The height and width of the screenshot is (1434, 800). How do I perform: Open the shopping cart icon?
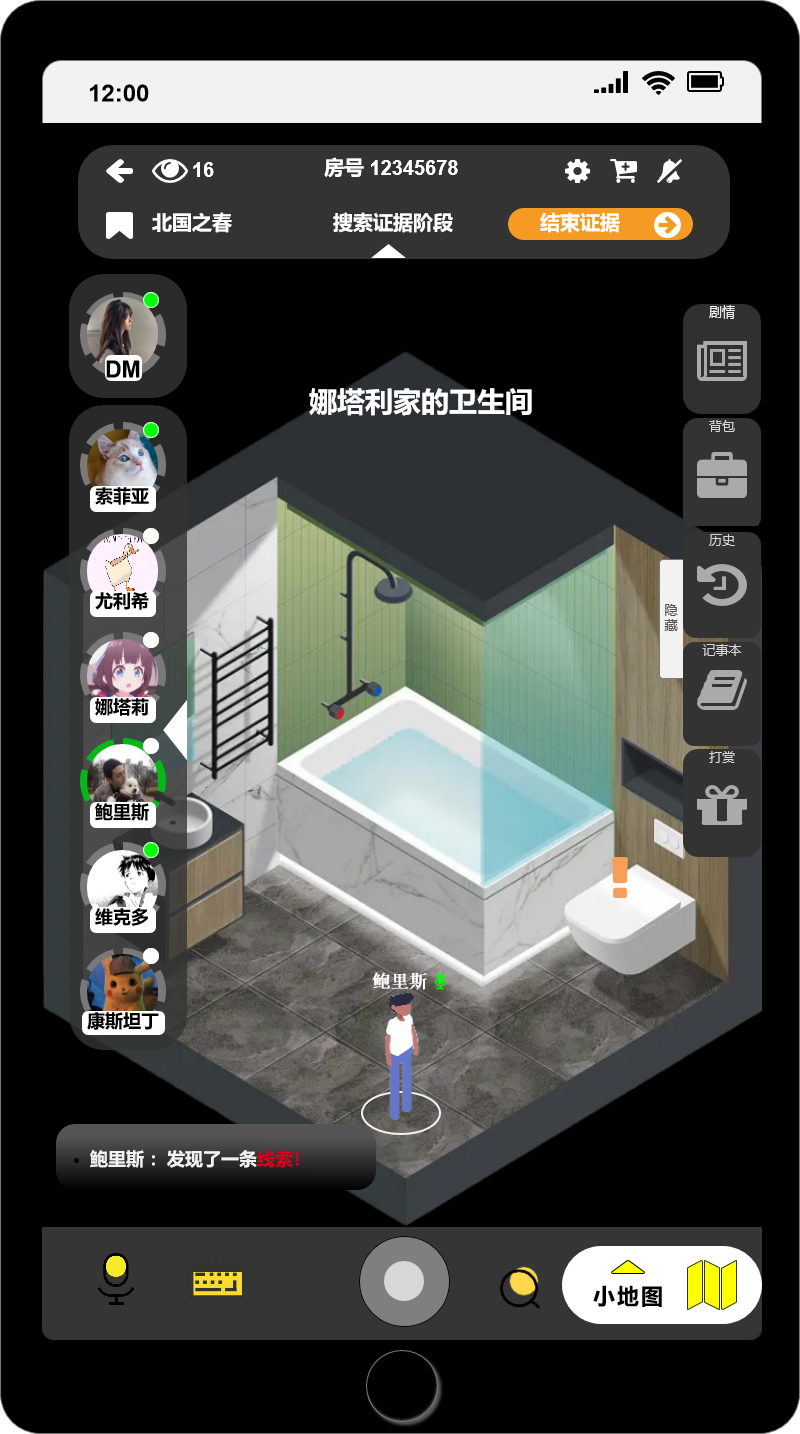pyautogui.click(x=624, y=171)
